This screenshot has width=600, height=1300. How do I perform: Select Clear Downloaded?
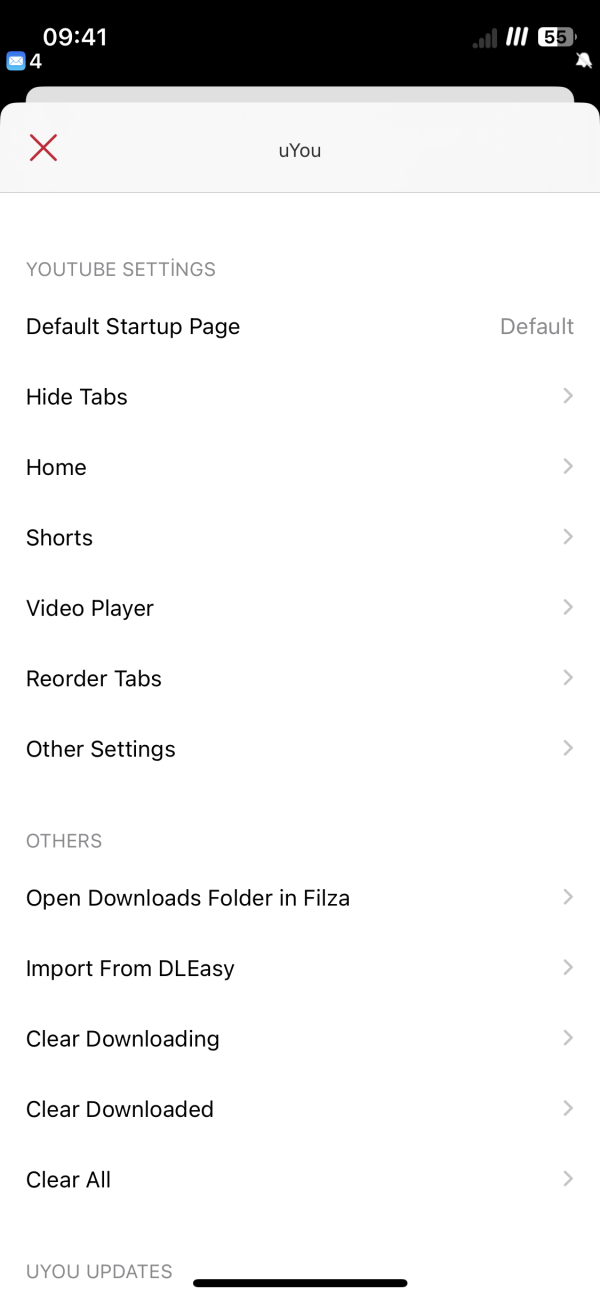[300, 1109]
